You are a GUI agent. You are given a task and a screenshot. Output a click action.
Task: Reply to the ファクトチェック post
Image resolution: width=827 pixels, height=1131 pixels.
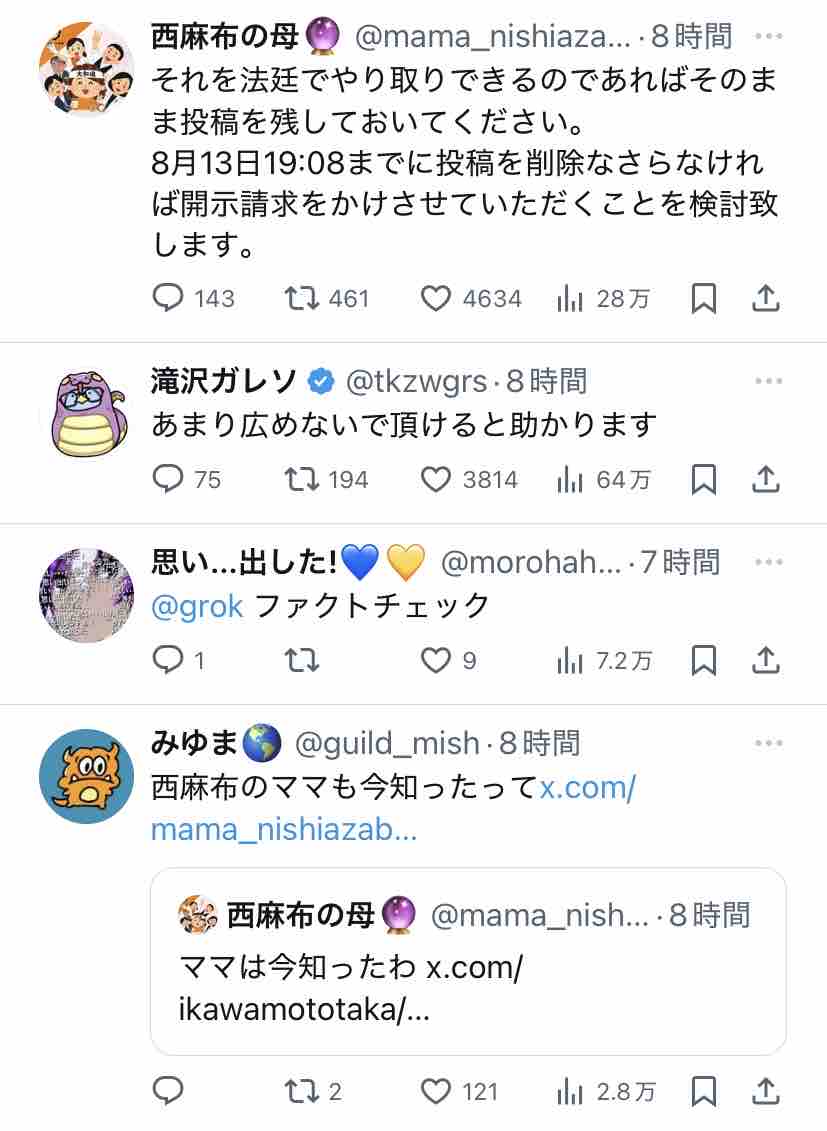click(x=168, y=660)
